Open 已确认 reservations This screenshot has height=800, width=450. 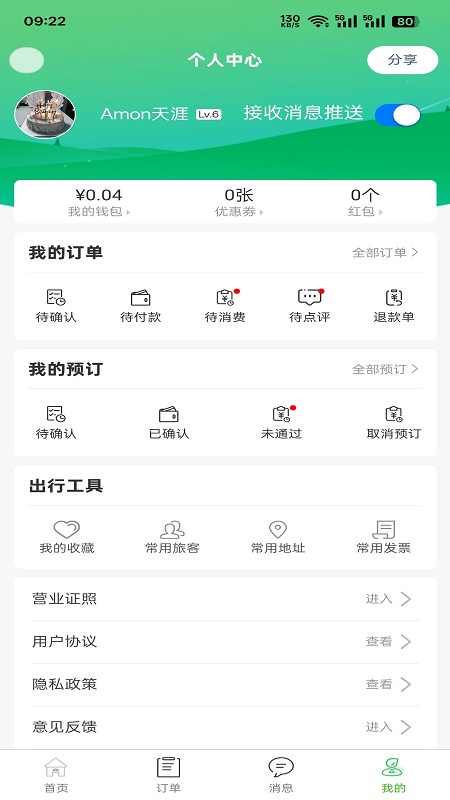pyautogui.click(x=169, y=423)
